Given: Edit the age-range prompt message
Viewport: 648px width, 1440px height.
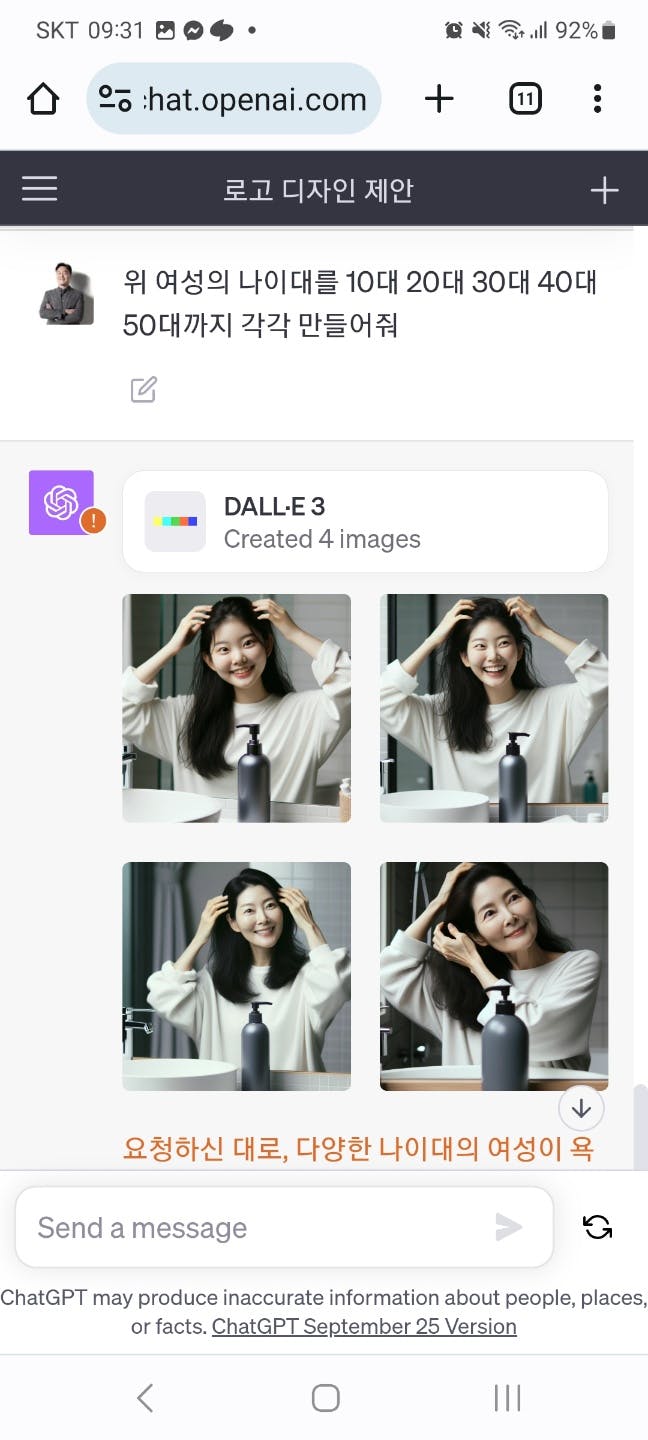Looking at the screenshot, I should (144, 389).
